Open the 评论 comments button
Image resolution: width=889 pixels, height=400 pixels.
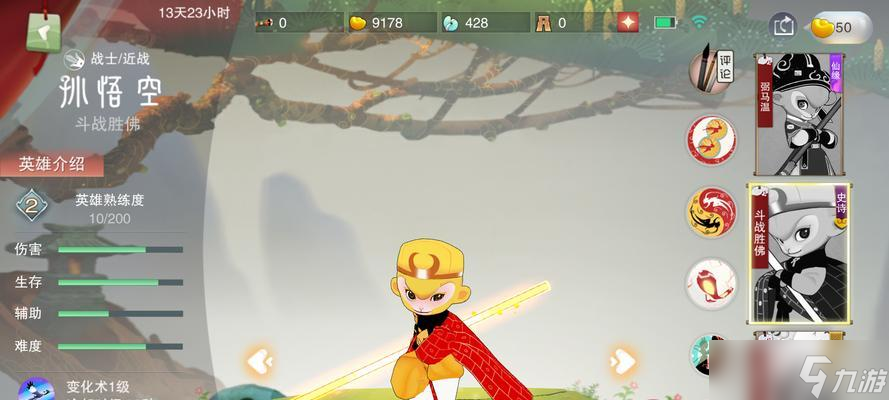[x=712, y=67]
